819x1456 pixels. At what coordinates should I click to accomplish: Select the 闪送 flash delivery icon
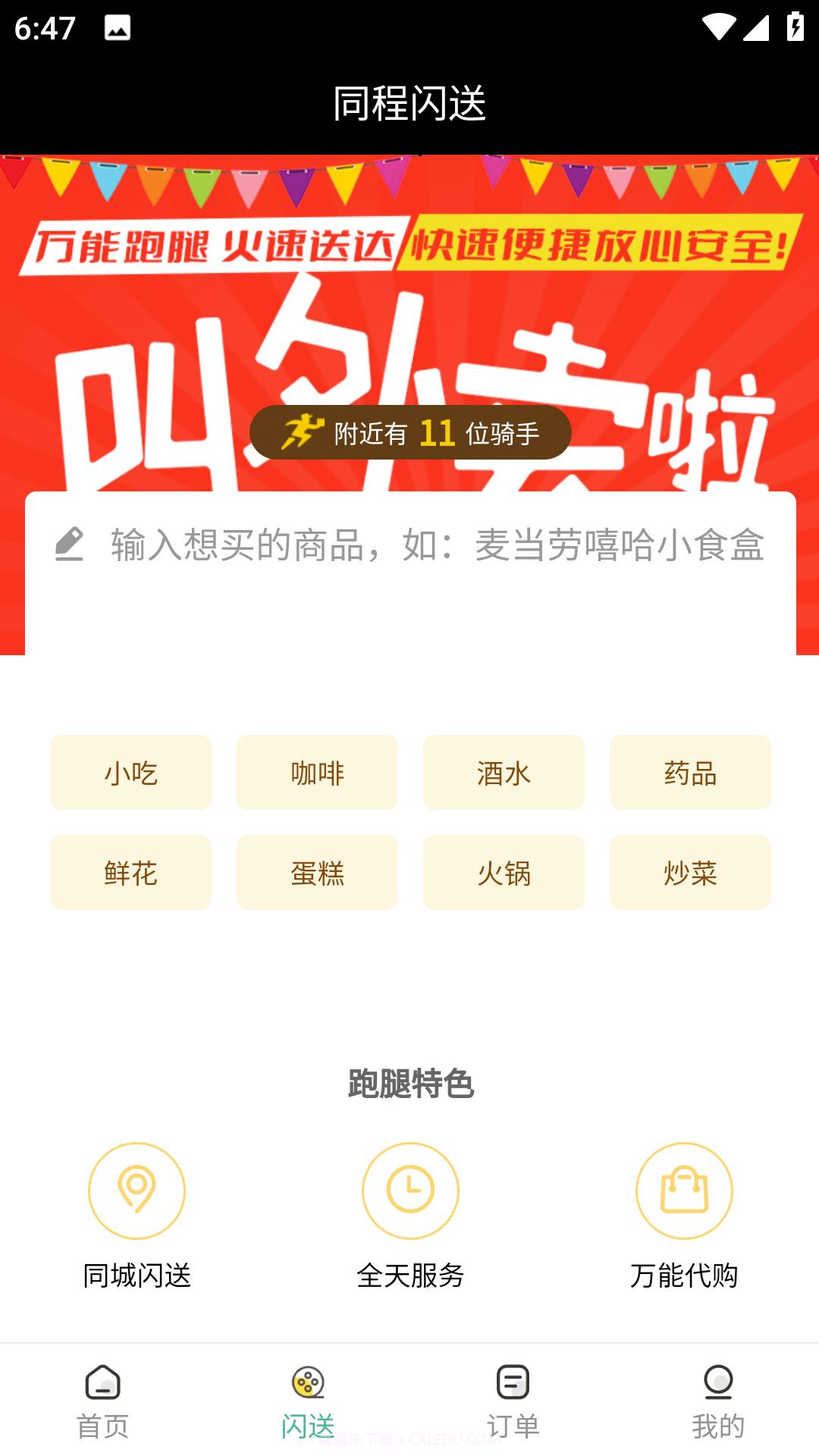[x=307, y=1399]
